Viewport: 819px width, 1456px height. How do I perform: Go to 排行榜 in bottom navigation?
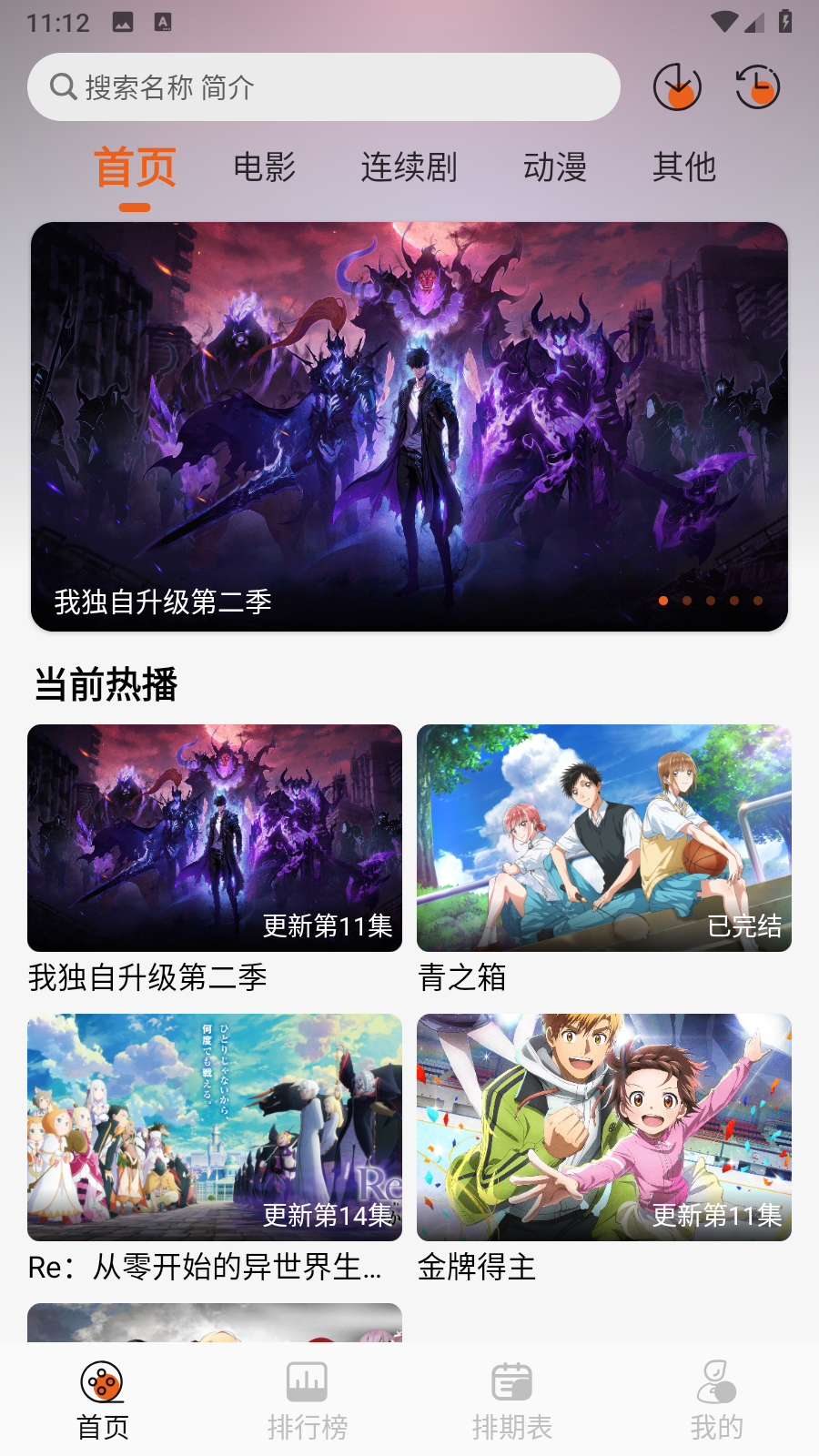(x=307, y=1400)
